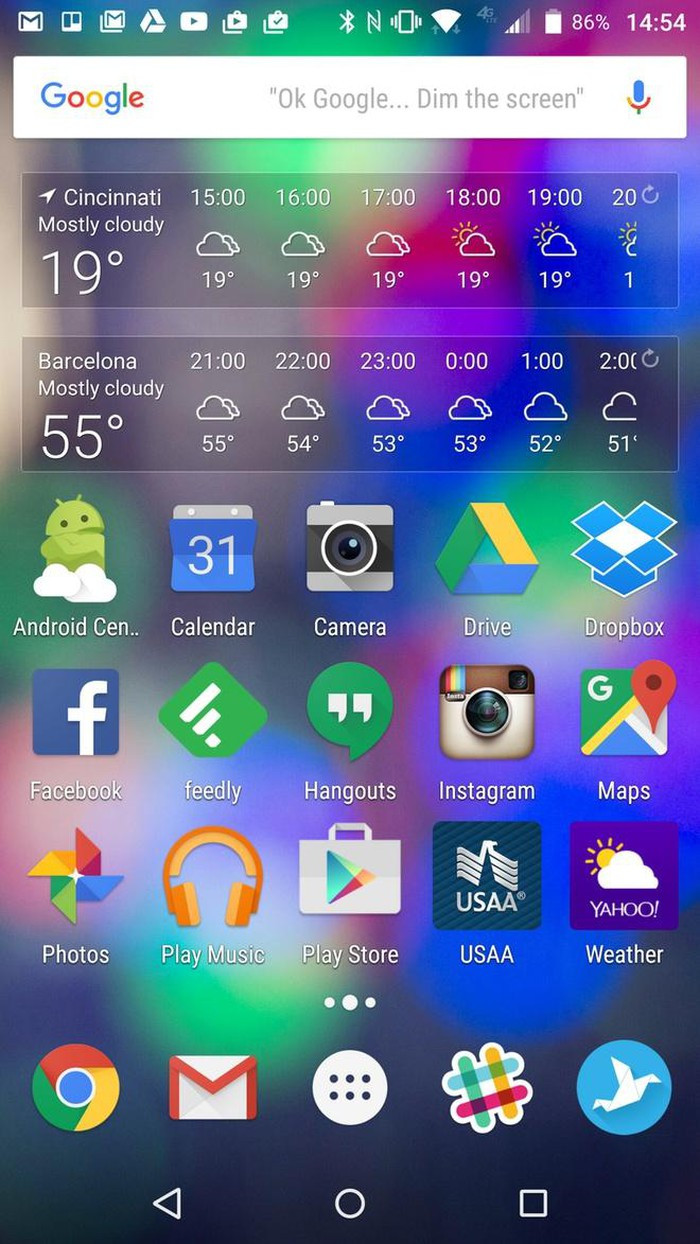Launch Instagram
Viewport: 700px width, 1244px height.
487,714
